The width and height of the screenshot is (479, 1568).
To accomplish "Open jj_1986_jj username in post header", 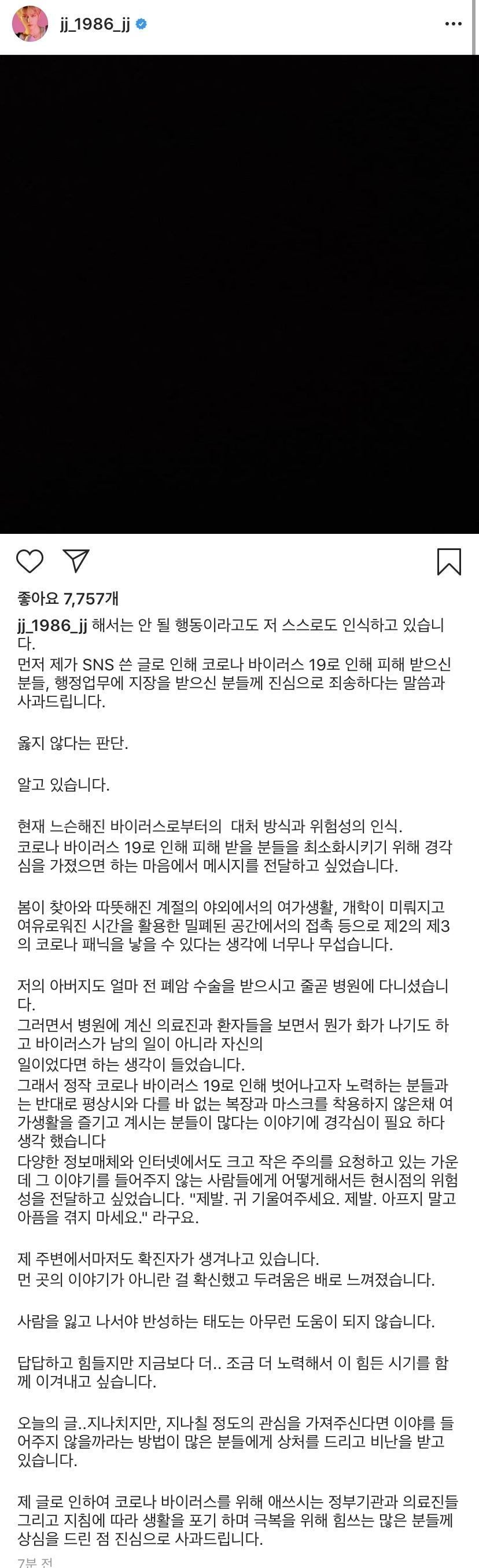I will coord(94,24).
